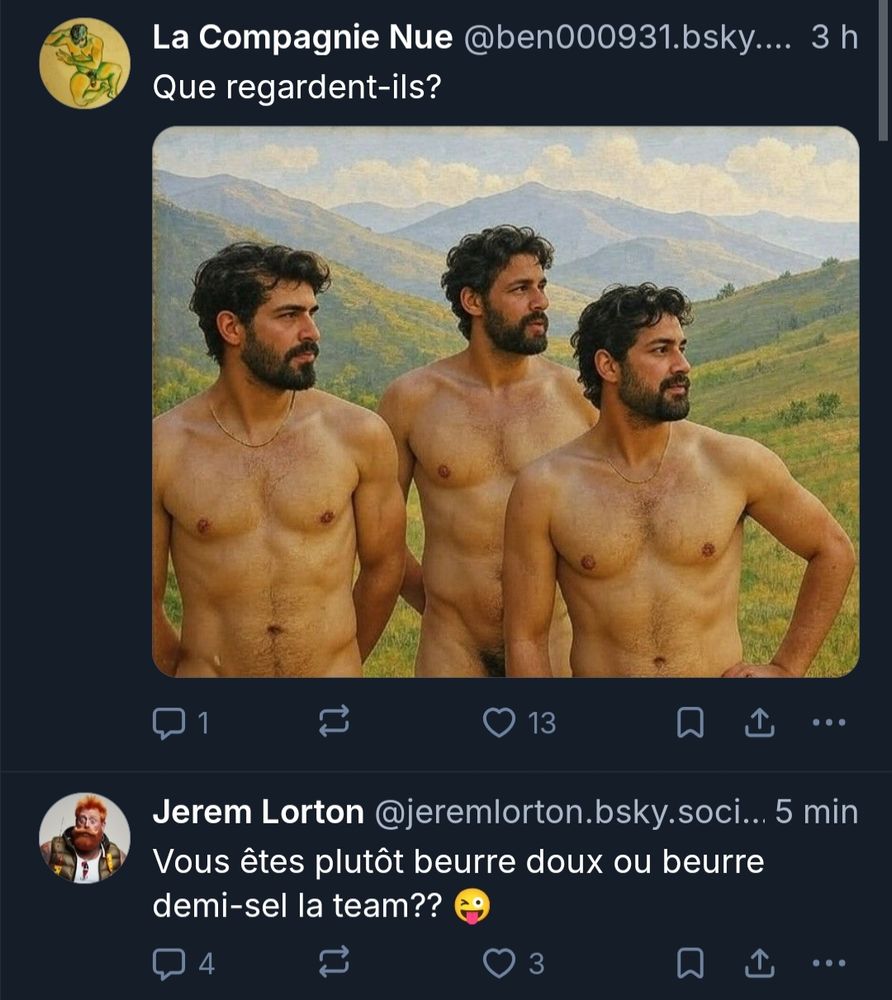Like Jerem Lorton's butter post
The width and height of the screenshot is (892, 1000).
(499, 963)
